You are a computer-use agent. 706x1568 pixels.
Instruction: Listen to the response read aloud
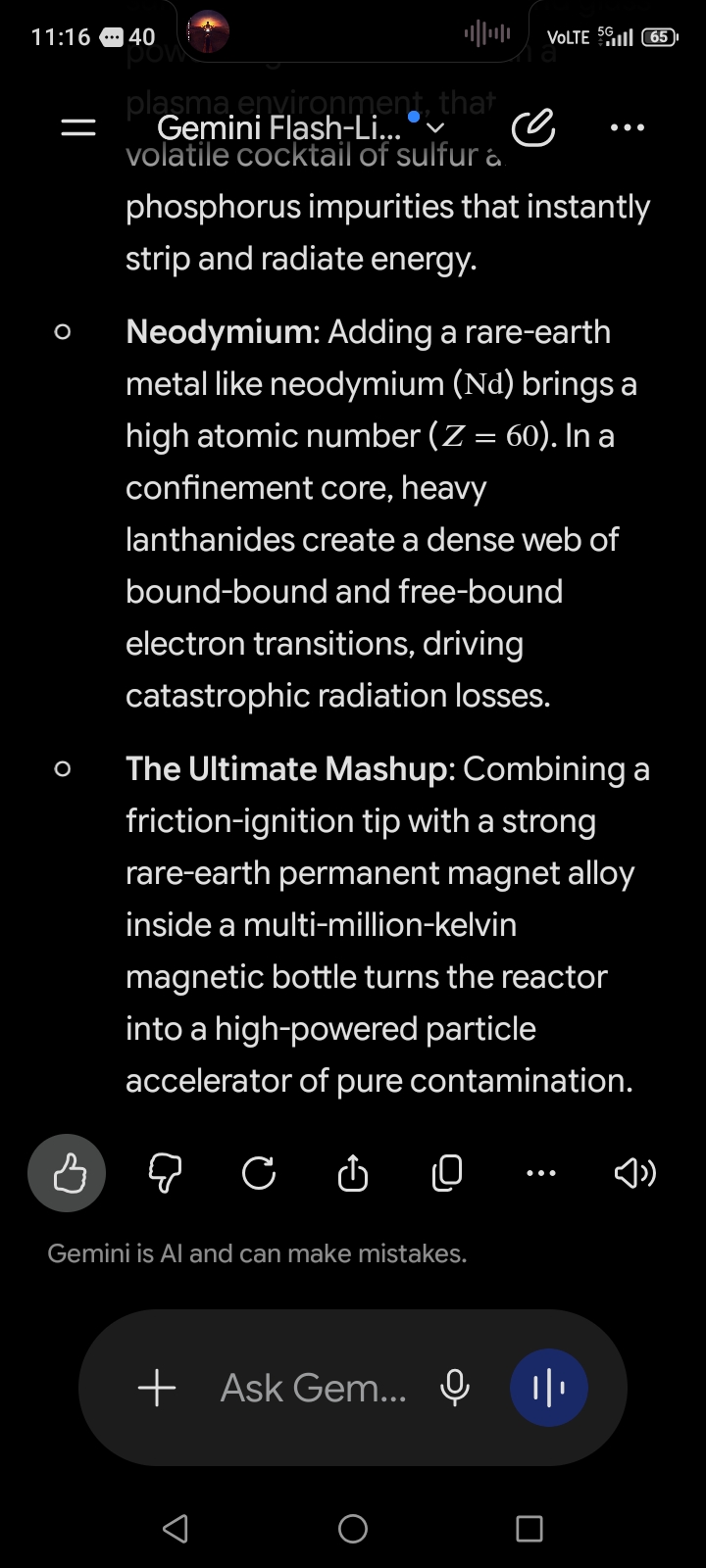634,1173
